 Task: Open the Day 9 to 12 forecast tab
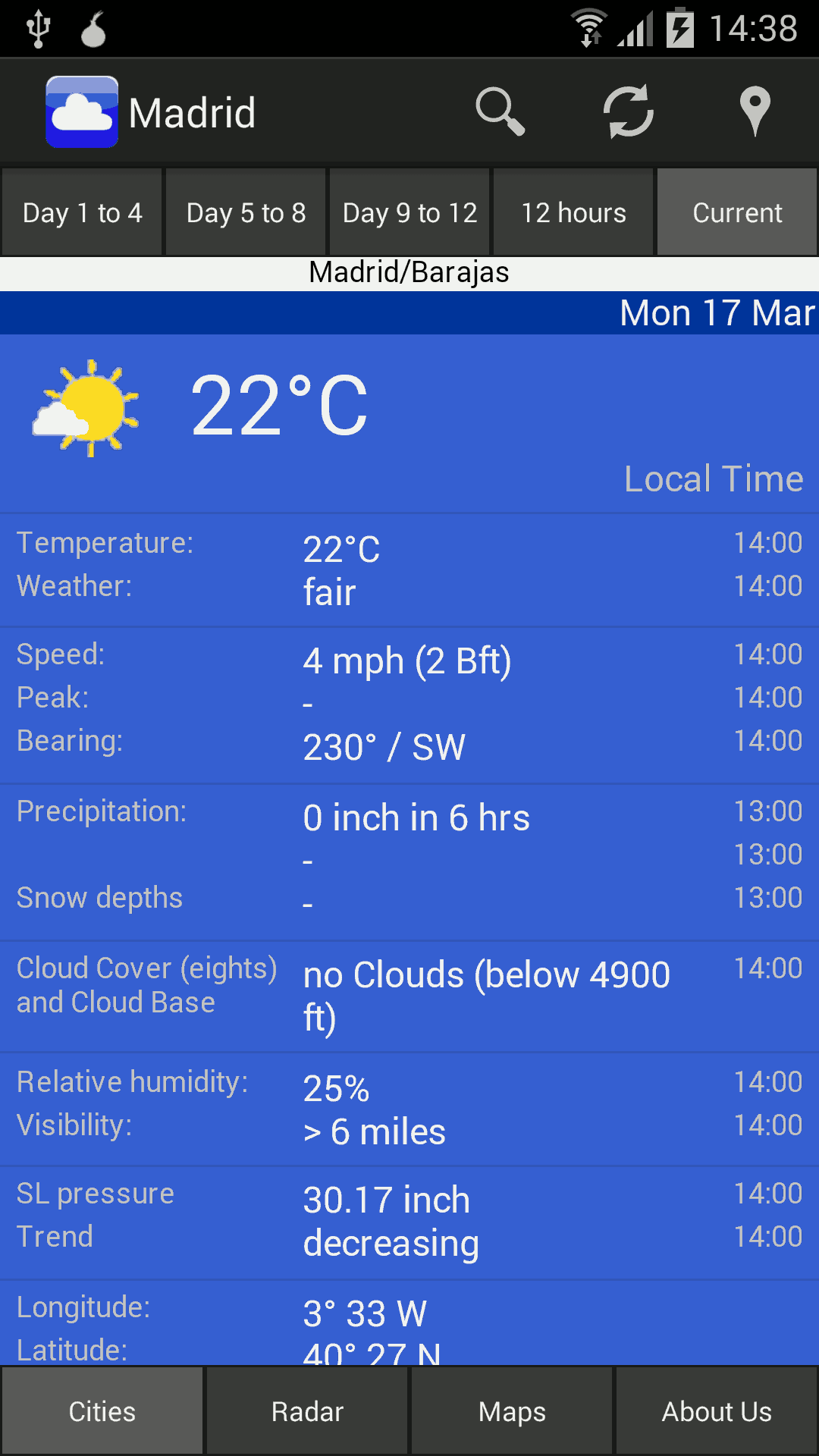[409, 212]
